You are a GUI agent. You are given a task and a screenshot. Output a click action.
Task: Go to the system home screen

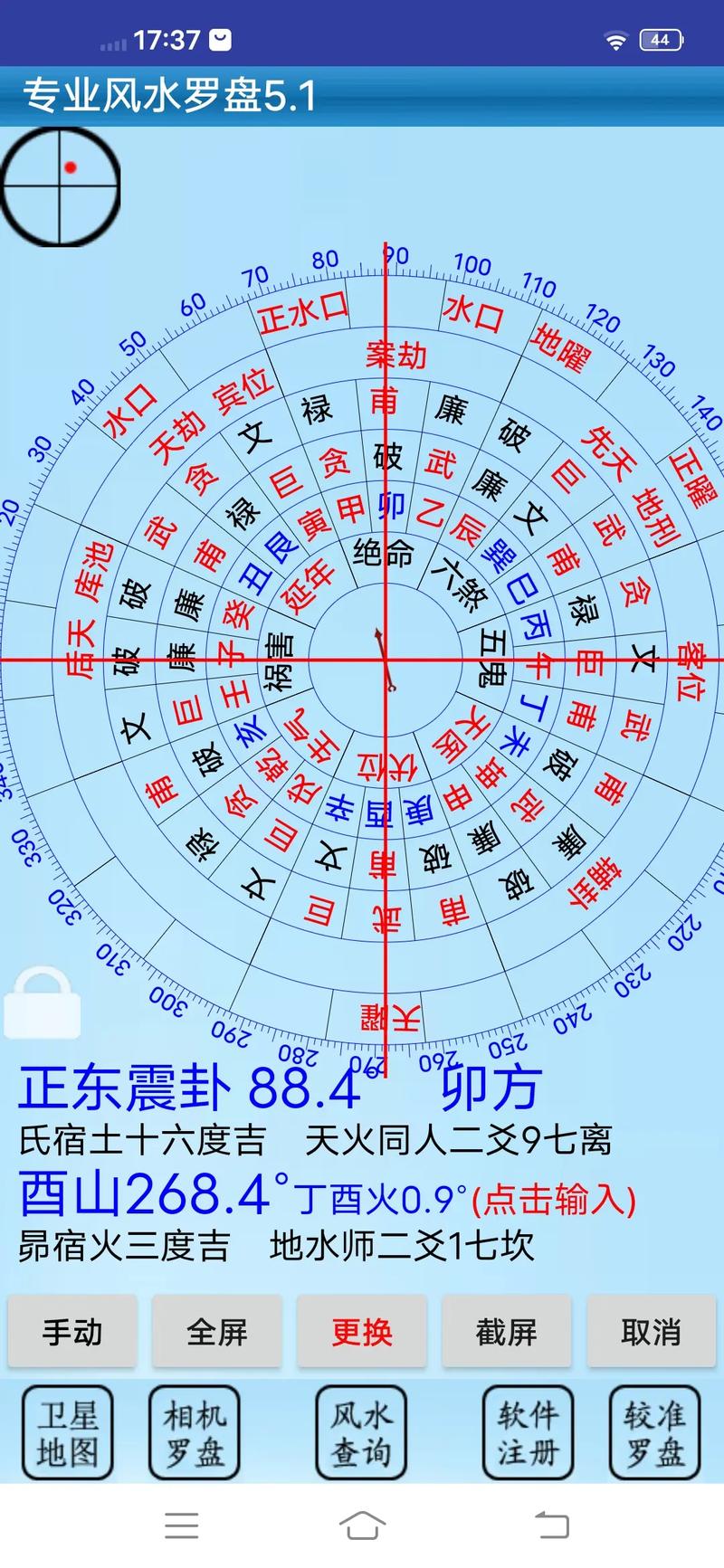362,1525
